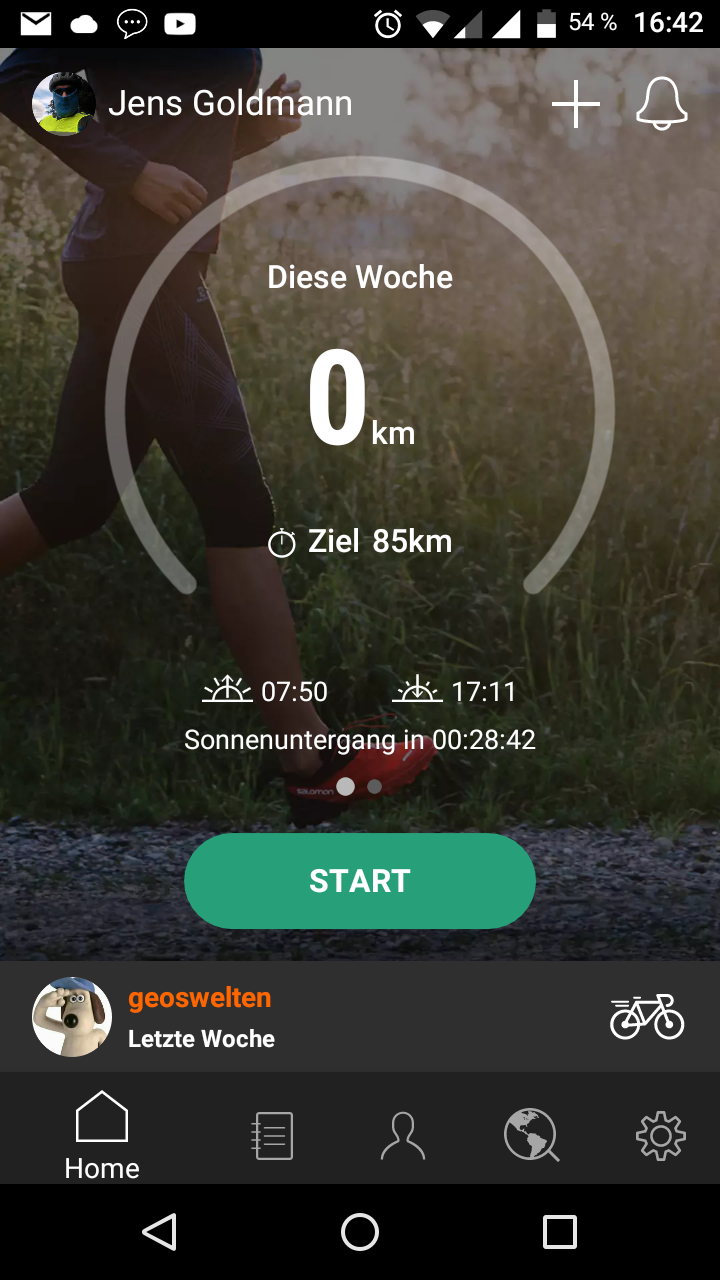Image resolution: width=720 pixels, height=1280 pixels.
Task: Open the globe explore tab
Action: coord(531,1136)
